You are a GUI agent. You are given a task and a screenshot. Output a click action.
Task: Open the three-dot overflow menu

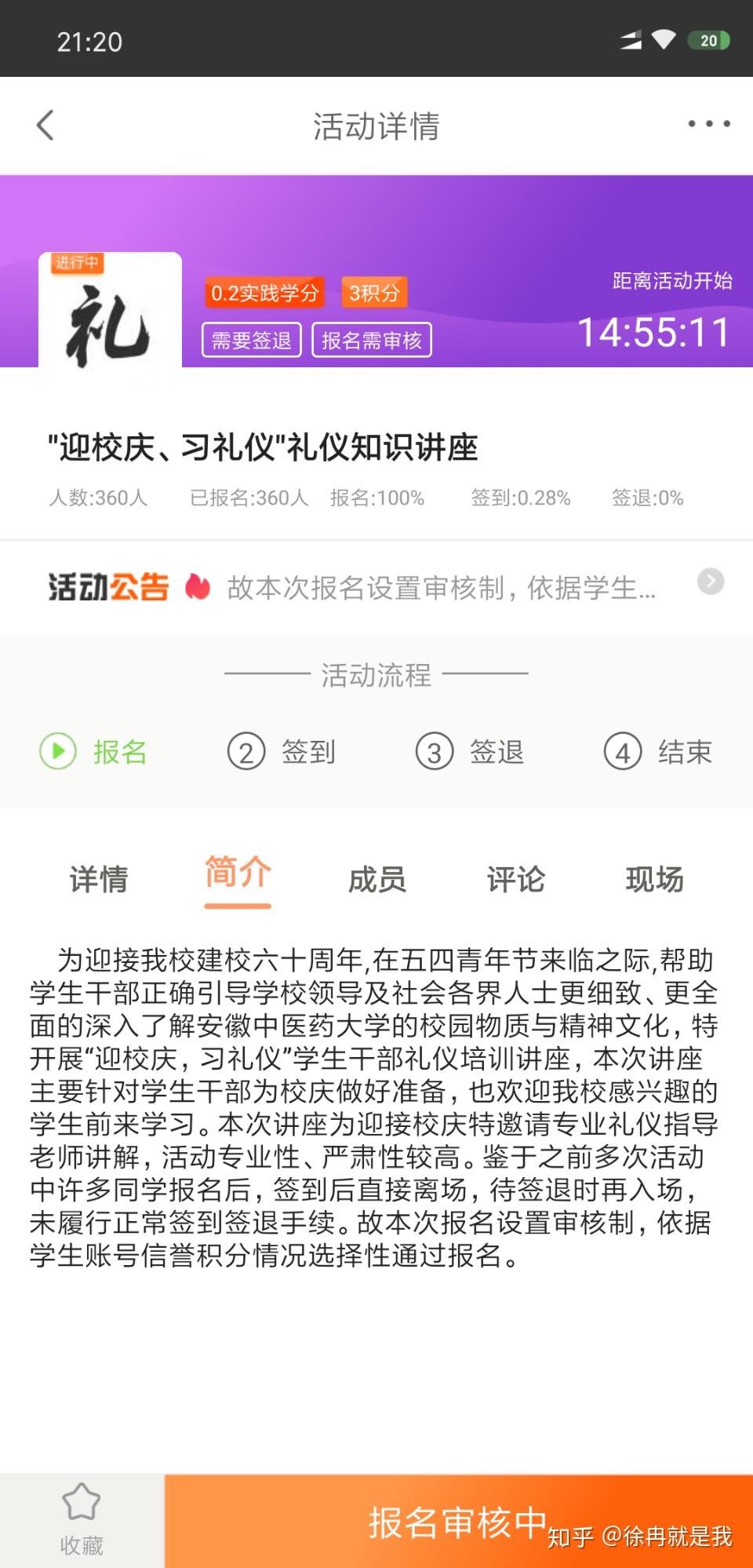(x=709, y=124)
